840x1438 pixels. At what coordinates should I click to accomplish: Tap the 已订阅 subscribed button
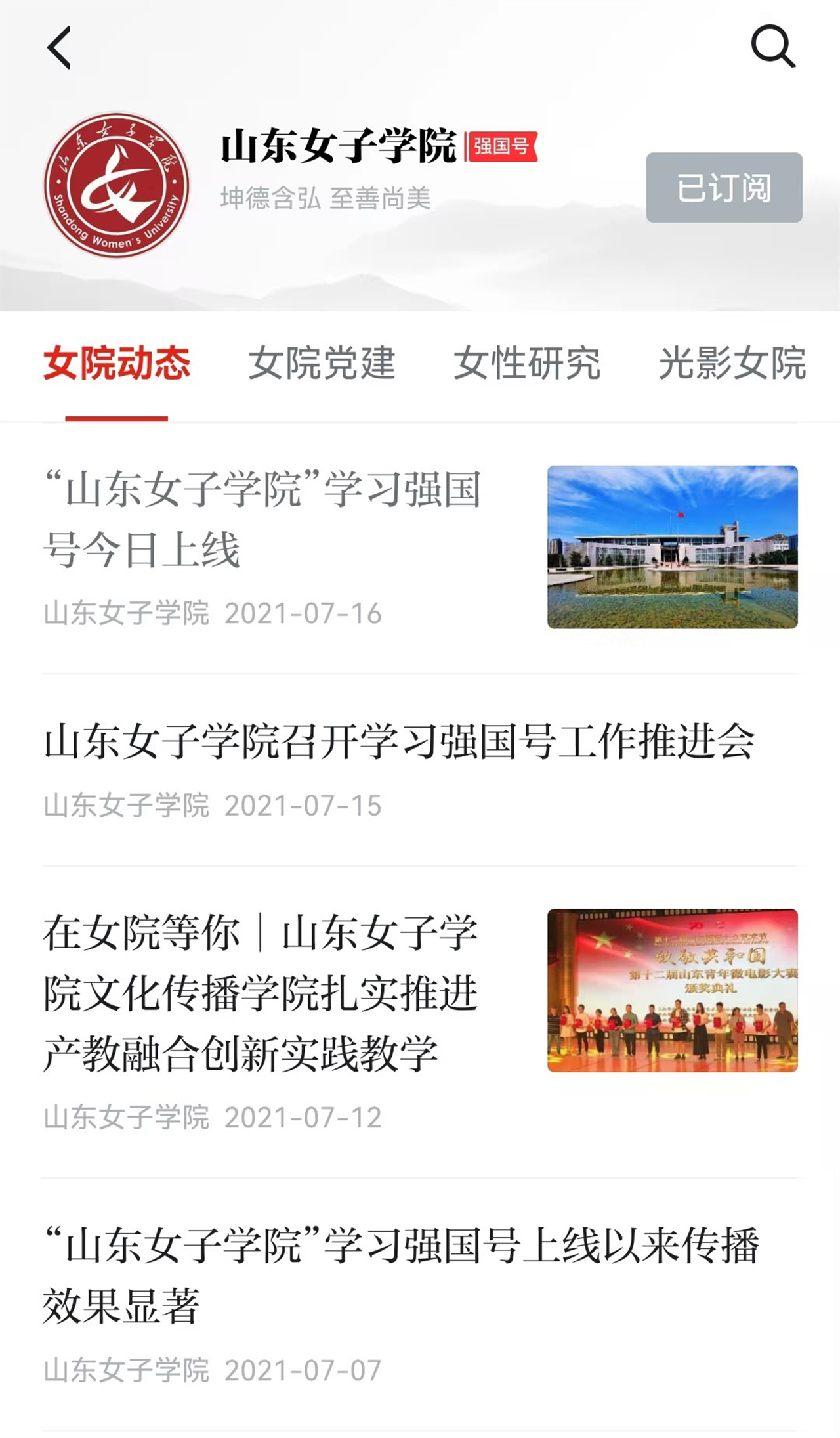[724, 188]
